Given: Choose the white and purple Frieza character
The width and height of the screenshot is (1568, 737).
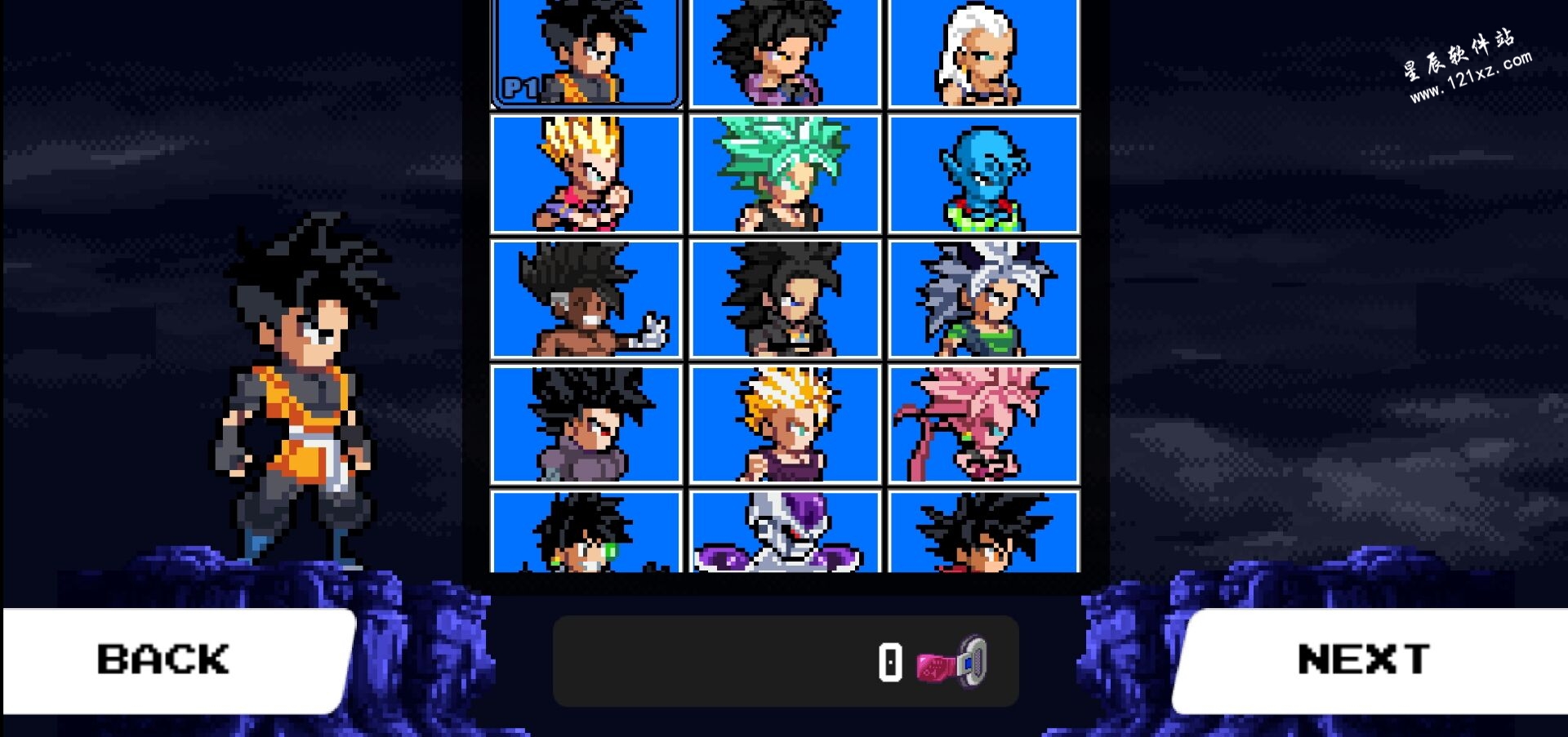Looking at the screenshot, I should (784, 531).
